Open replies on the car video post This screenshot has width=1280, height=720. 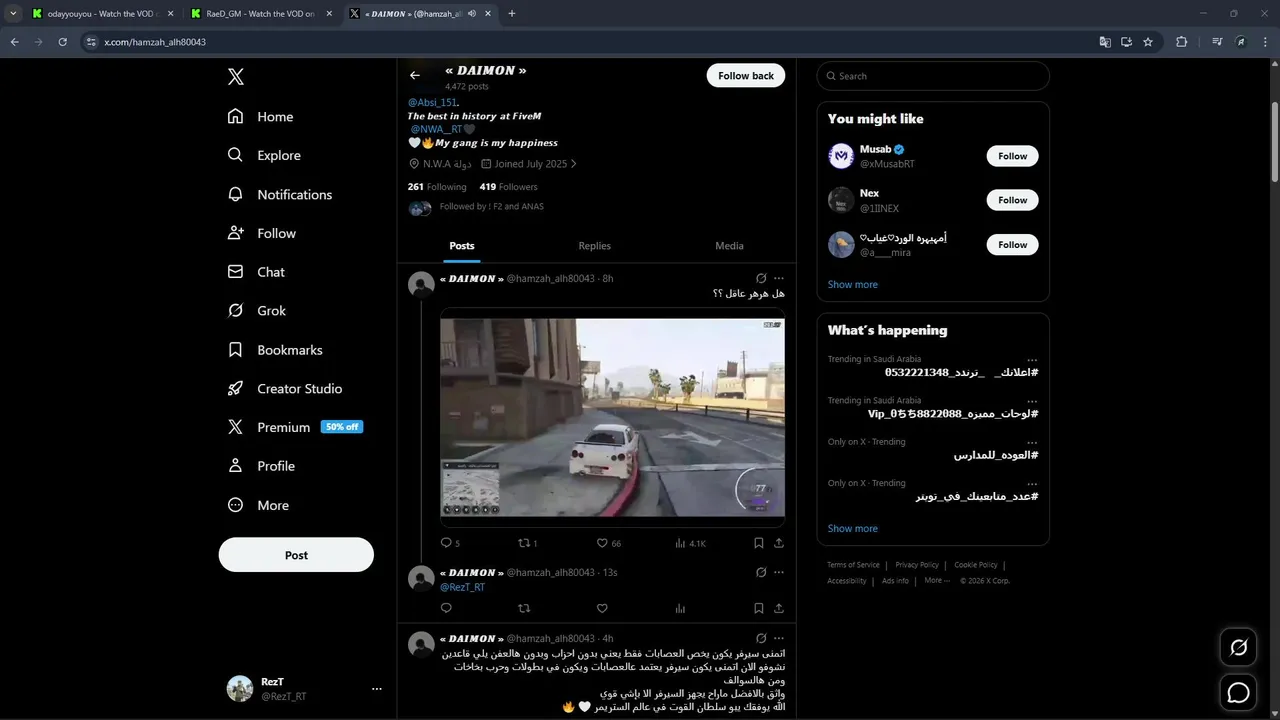[447, 543]
